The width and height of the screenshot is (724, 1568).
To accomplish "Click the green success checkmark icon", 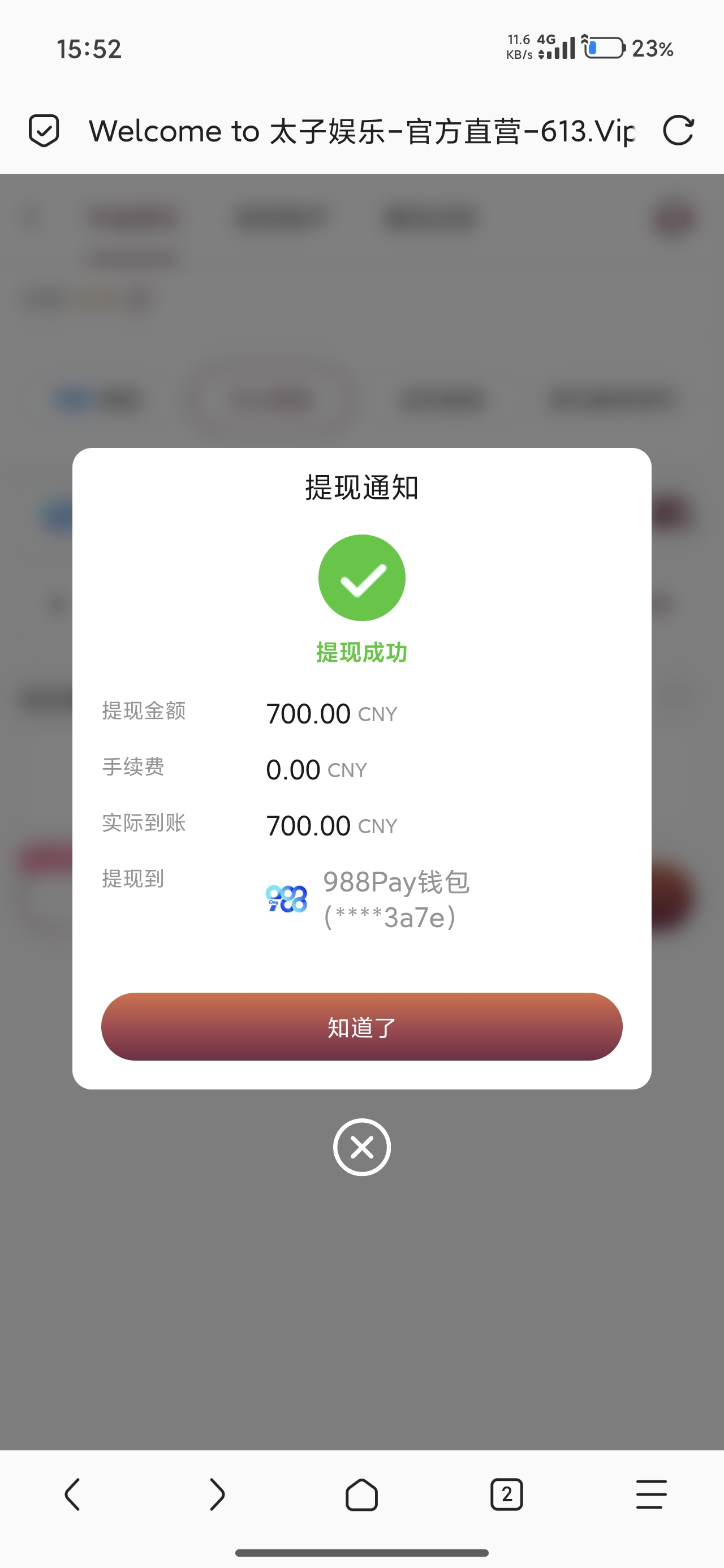I will coord(361,577).
